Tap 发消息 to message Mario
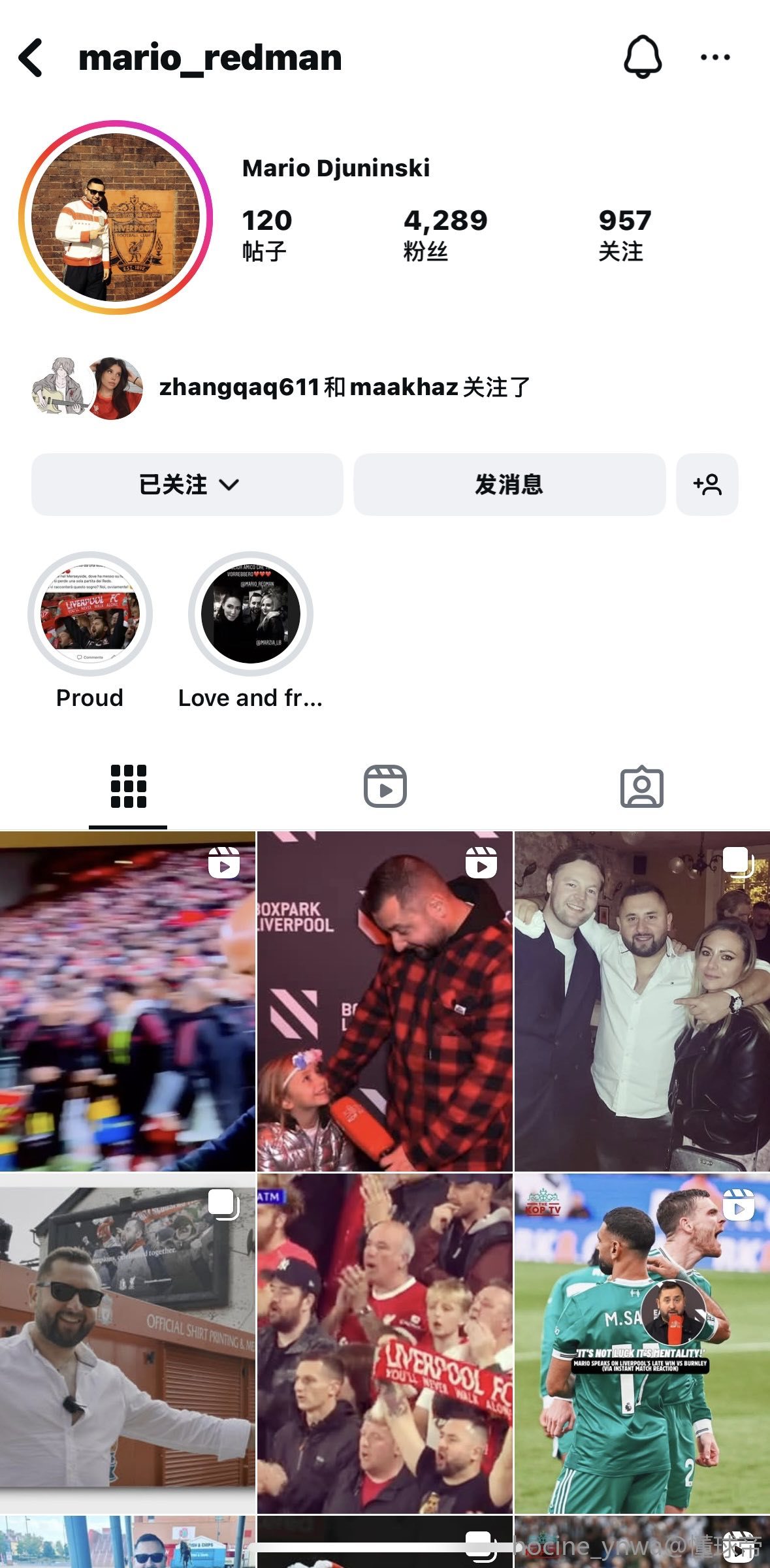 click(x=509, y=485)
